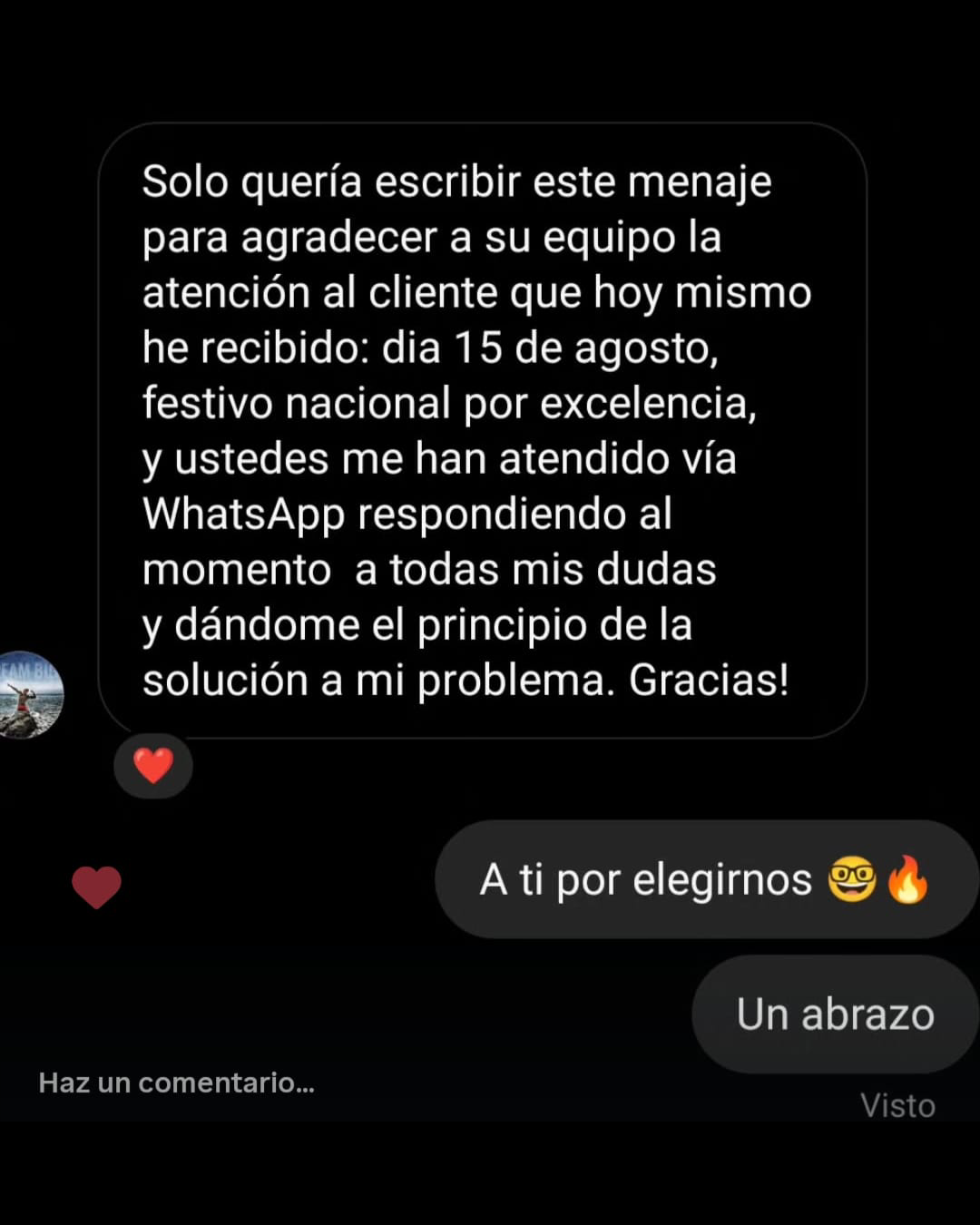
Task: Tap the 'Un abrazo' message bubble
Action: (x=835, y=1014)
